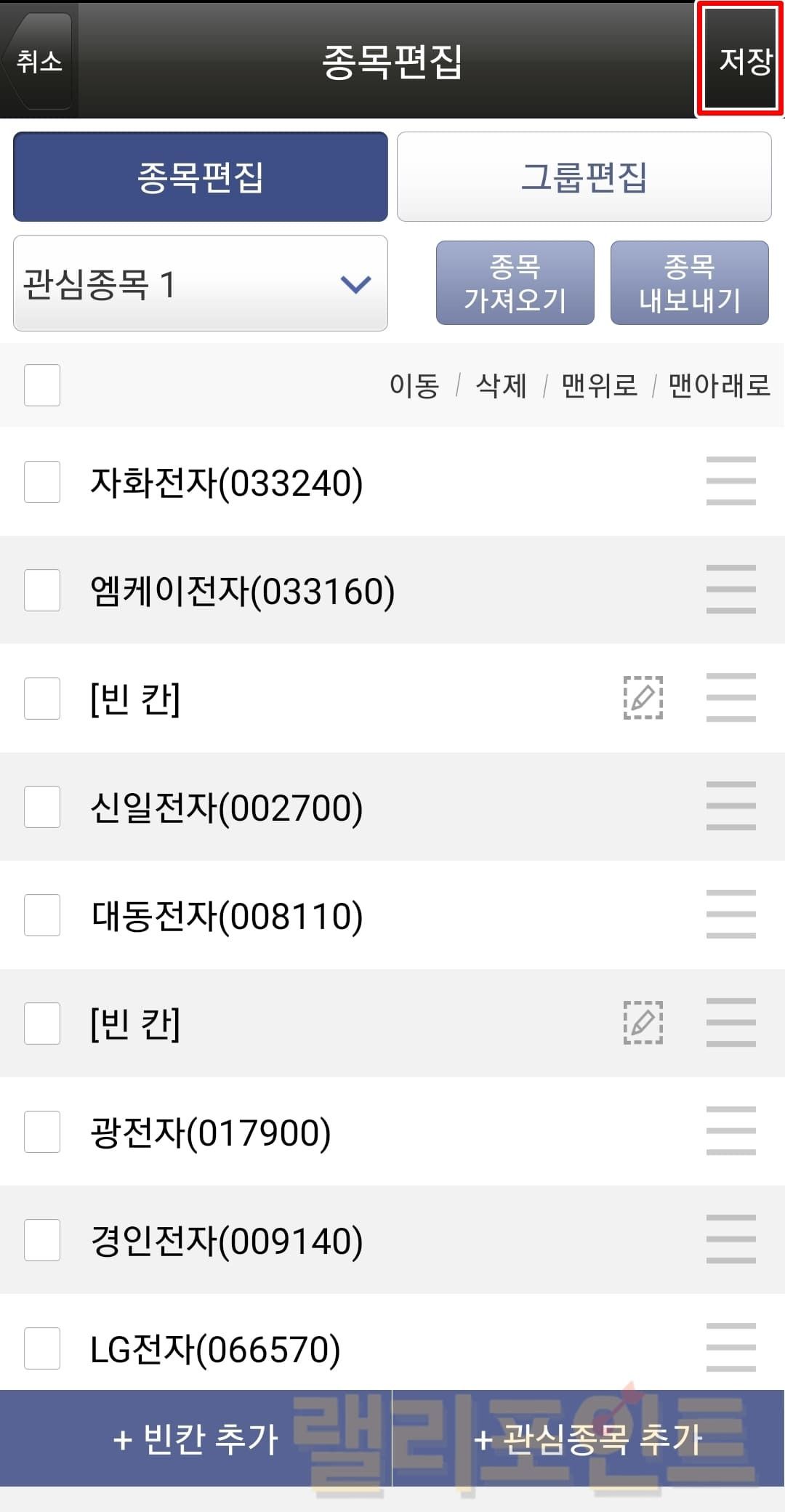Viewport: 785px width, 1512px height.
Task: Tap 맨위로 to move items to top
Action: point(599,385)
